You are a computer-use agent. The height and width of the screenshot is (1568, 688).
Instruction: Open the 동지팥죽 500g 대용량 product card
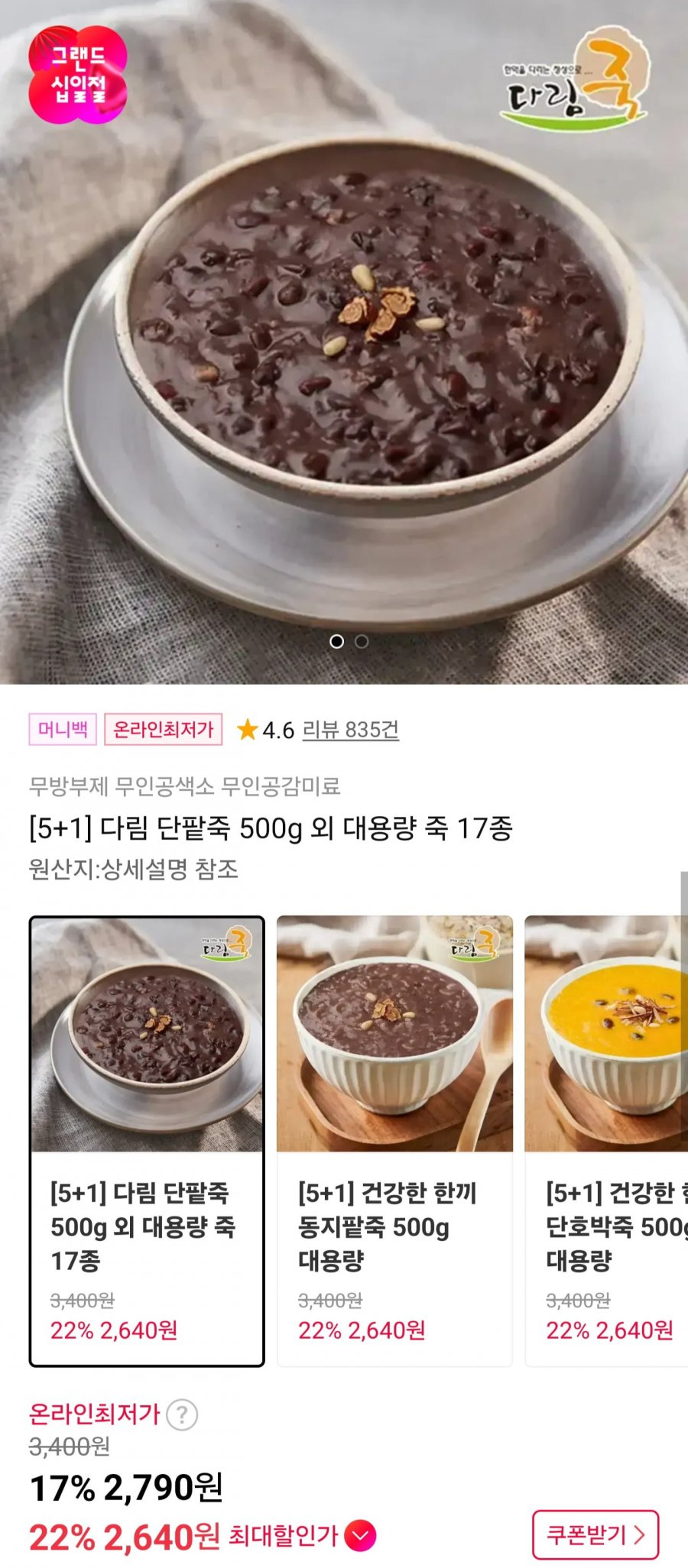click(394, 1141)
